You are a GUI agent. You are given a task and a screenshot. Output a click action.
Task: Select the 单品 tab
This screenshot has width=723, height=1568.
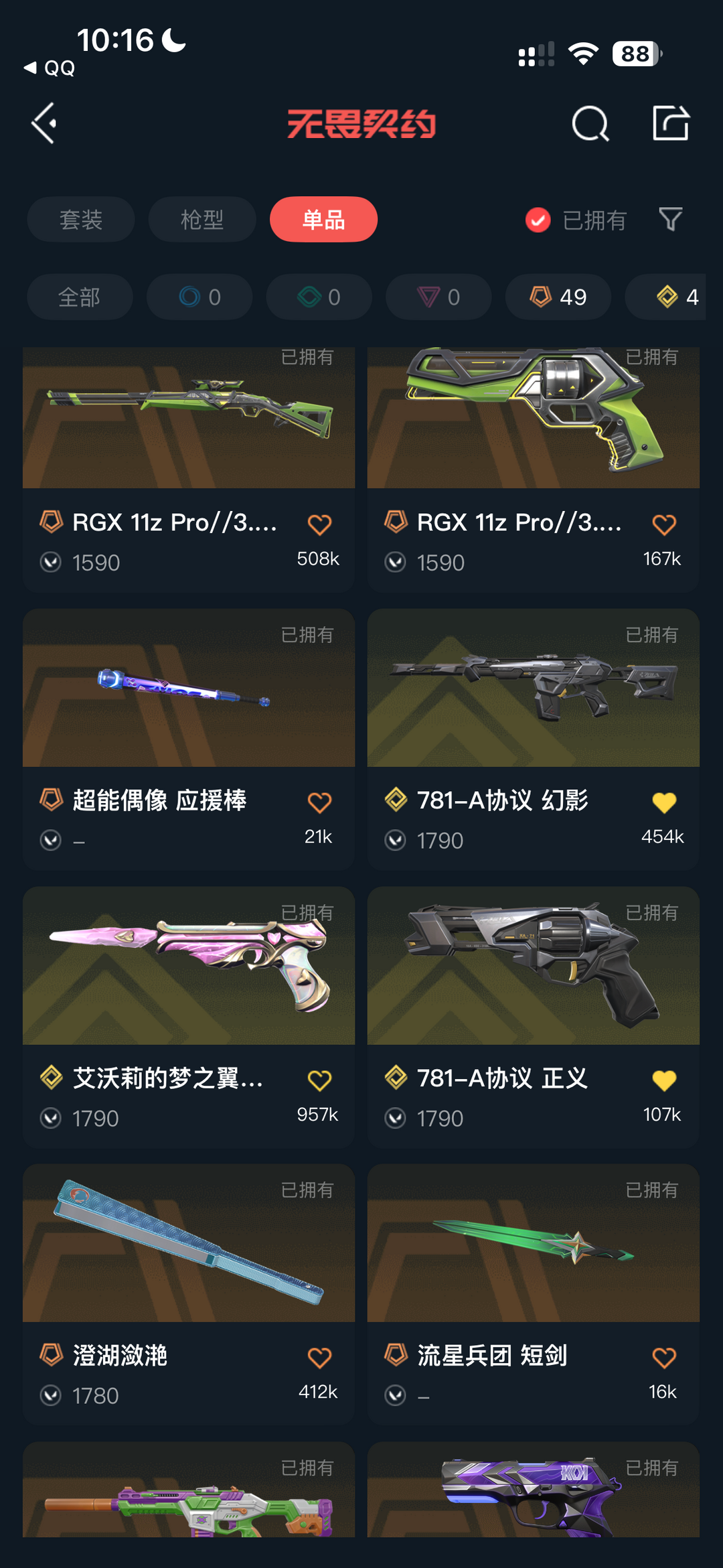(323, 219)
